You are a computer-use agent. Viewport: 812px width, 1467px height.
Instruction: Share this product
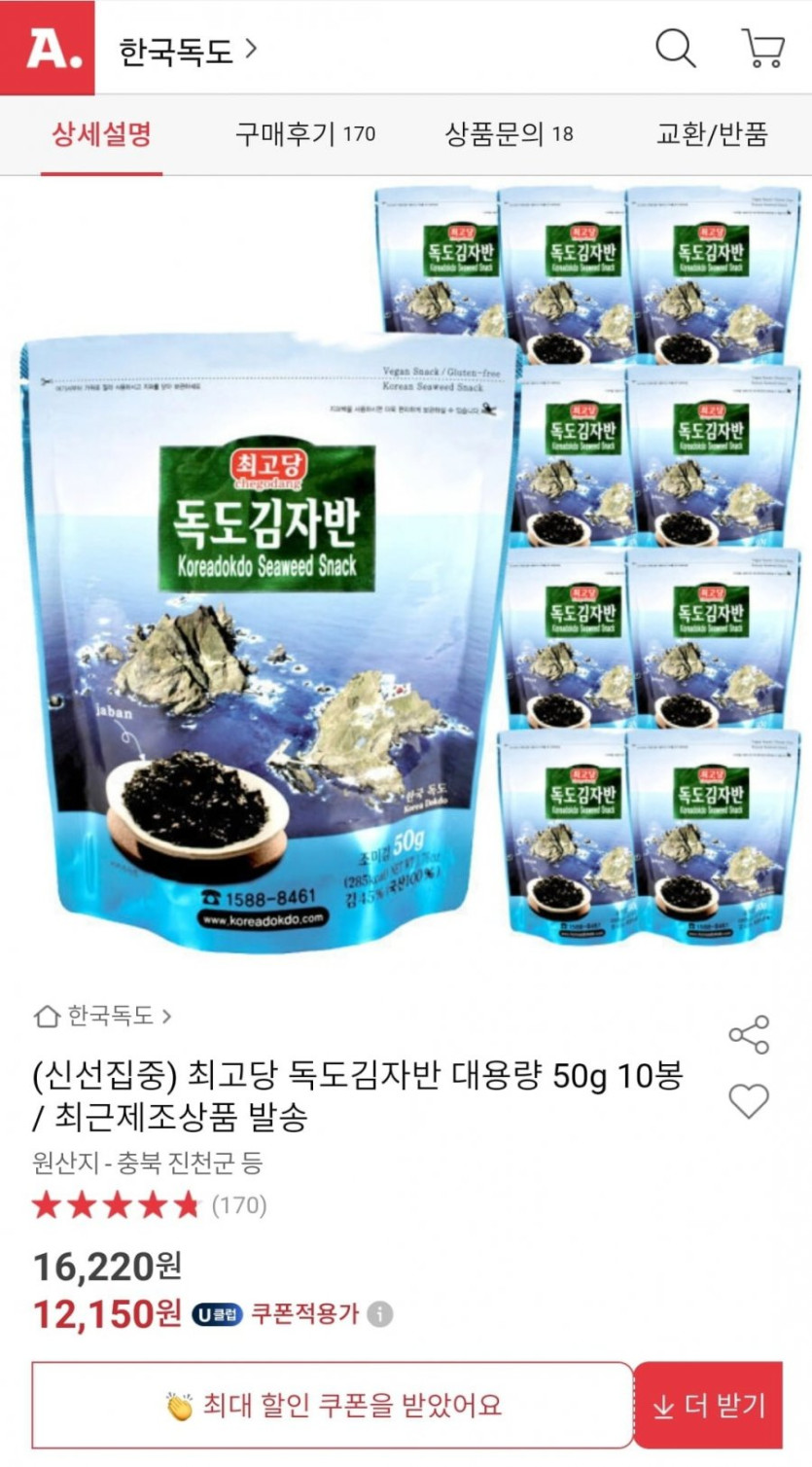[749, 1035]
